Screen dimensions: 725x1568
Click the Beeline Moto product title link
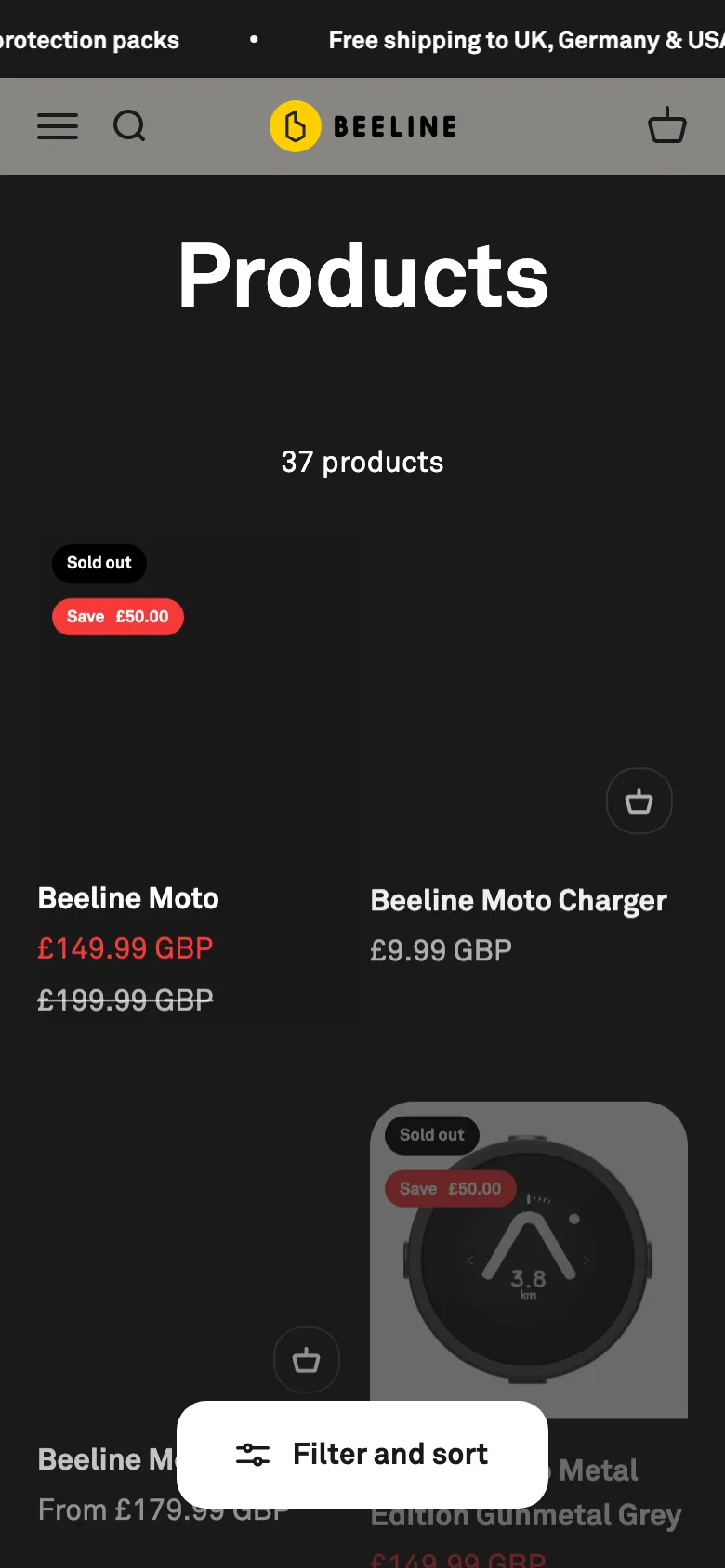pyautogui.click(x=127, y=897)
